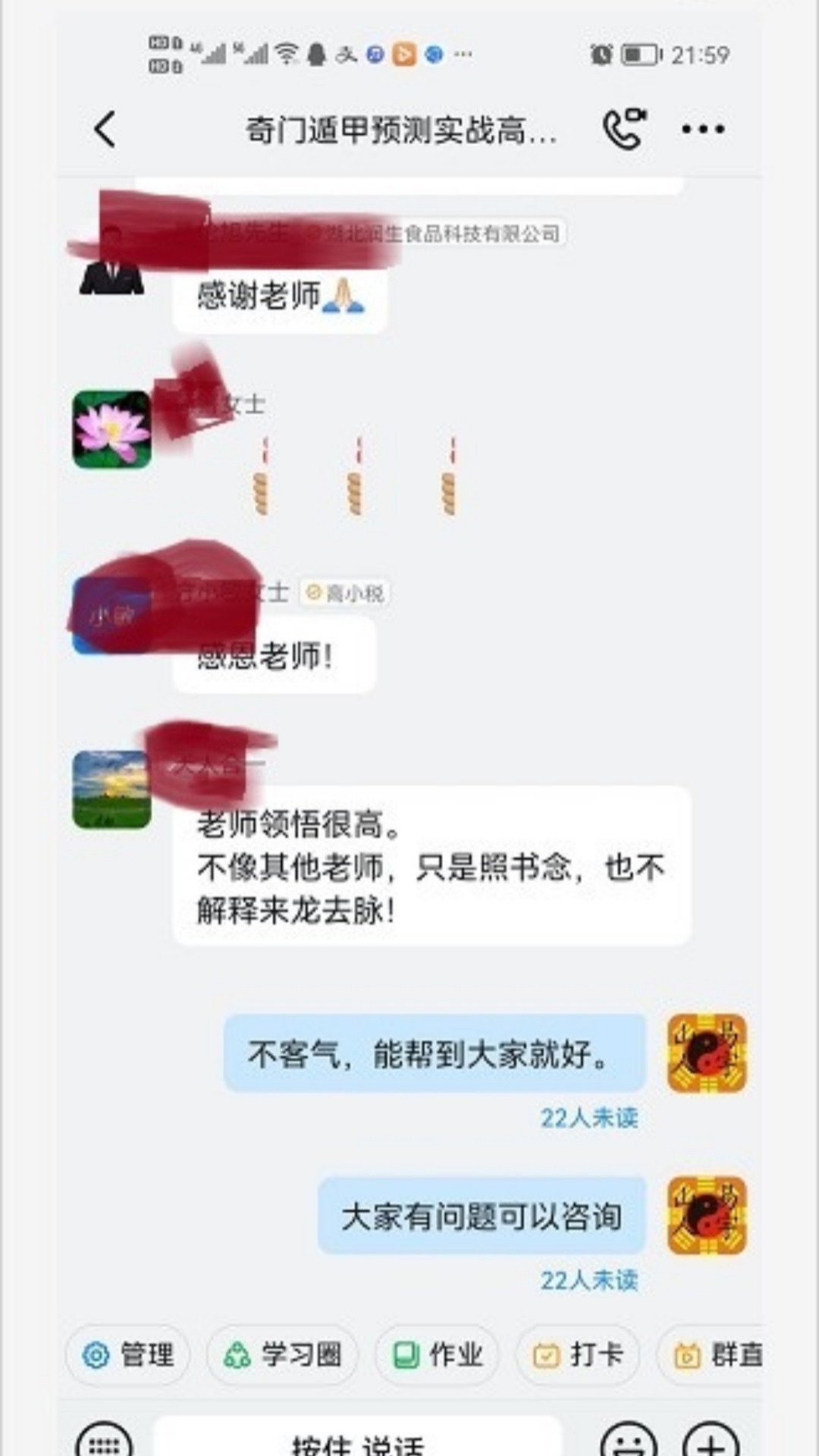819x1456 pixels.
Task: Open the three-dot more options menu
Action: [703, 130]
